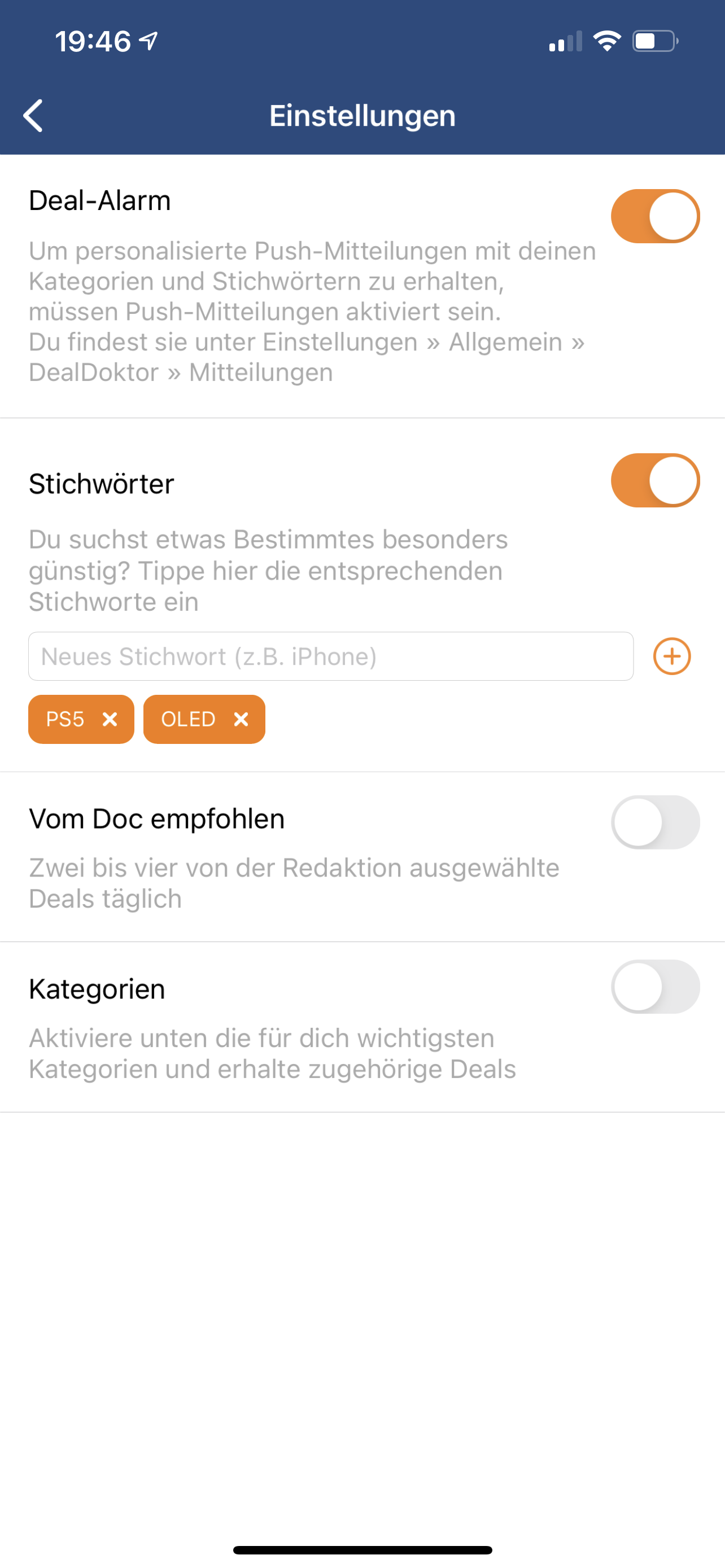Remove the OLED keyword chip
This screenshot has width=725, height=1568.
pos(241,720)
